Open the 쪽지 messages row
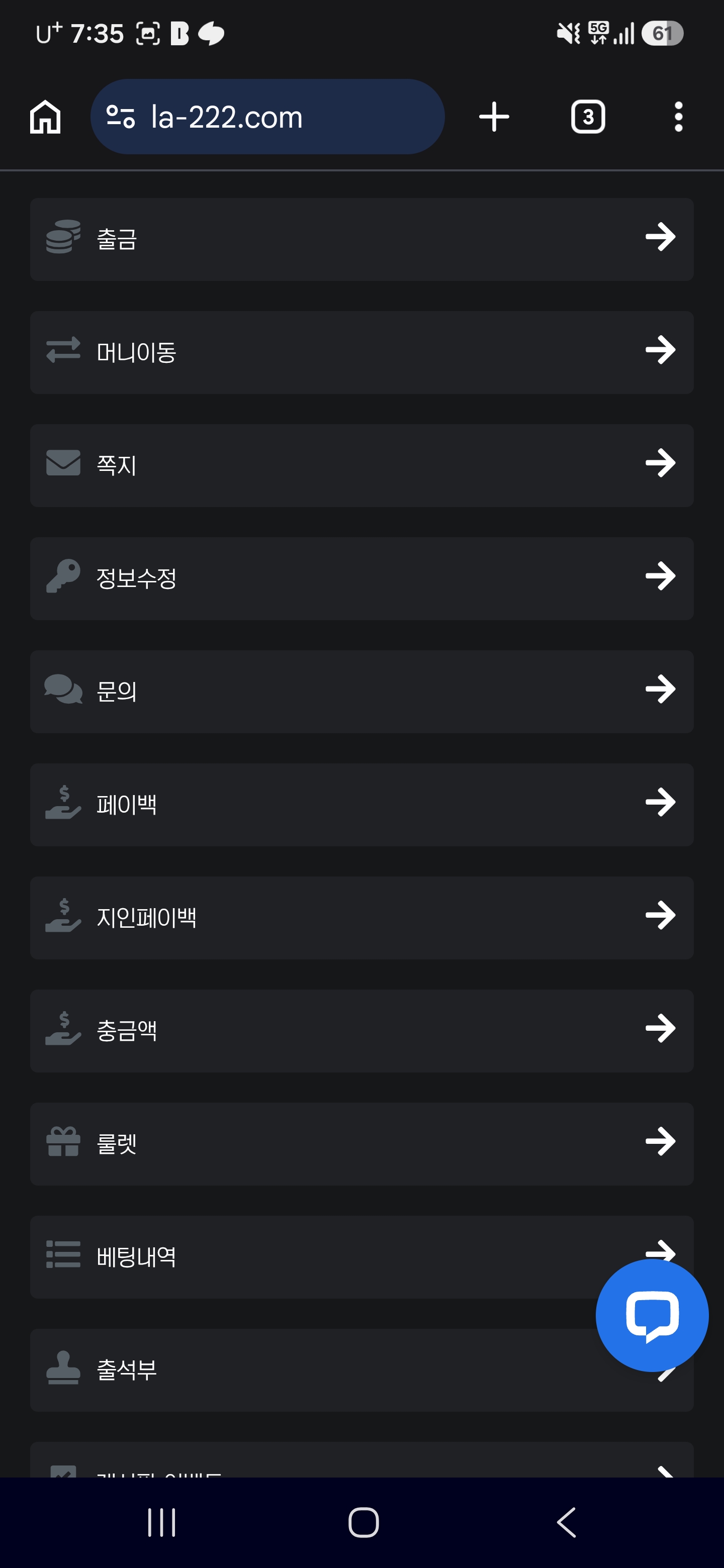724x1568 pixels. click(x=361, y=466)
